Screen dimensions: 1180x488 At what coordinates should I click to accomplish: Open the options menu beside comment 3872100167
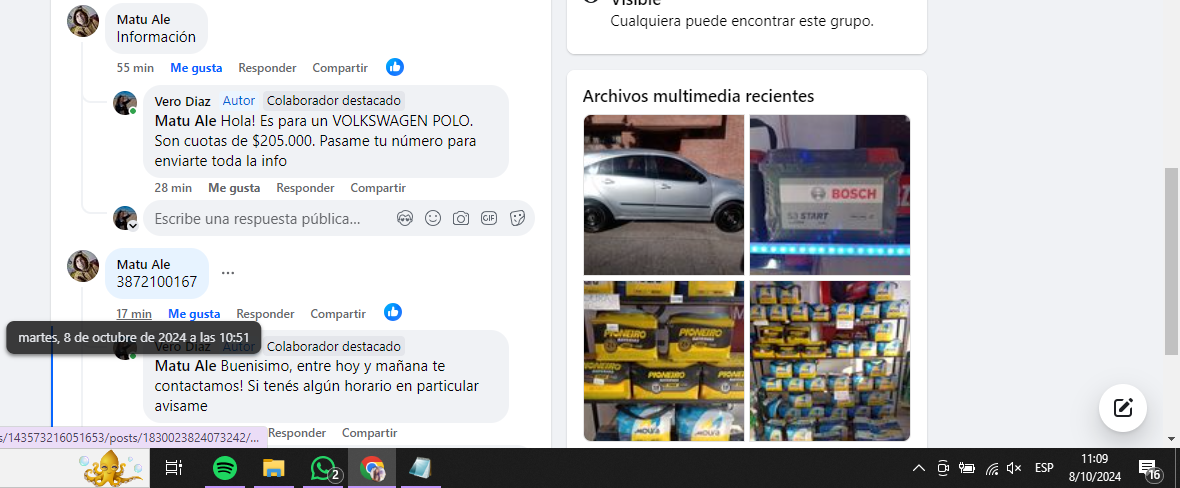pyautogui.click(x=228, y=273)
